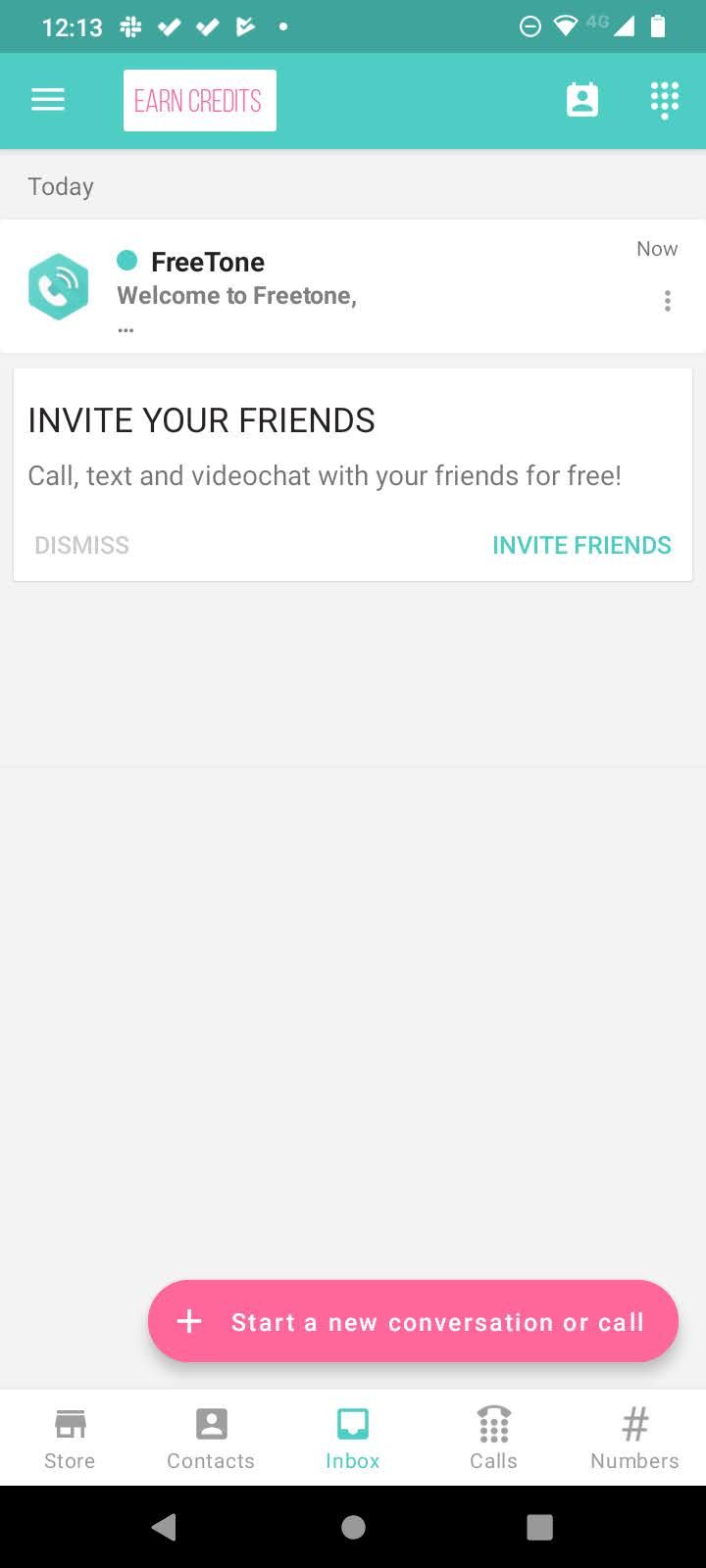Dismiss the invite friends card
706x1568 pixels.
(82, 545)
